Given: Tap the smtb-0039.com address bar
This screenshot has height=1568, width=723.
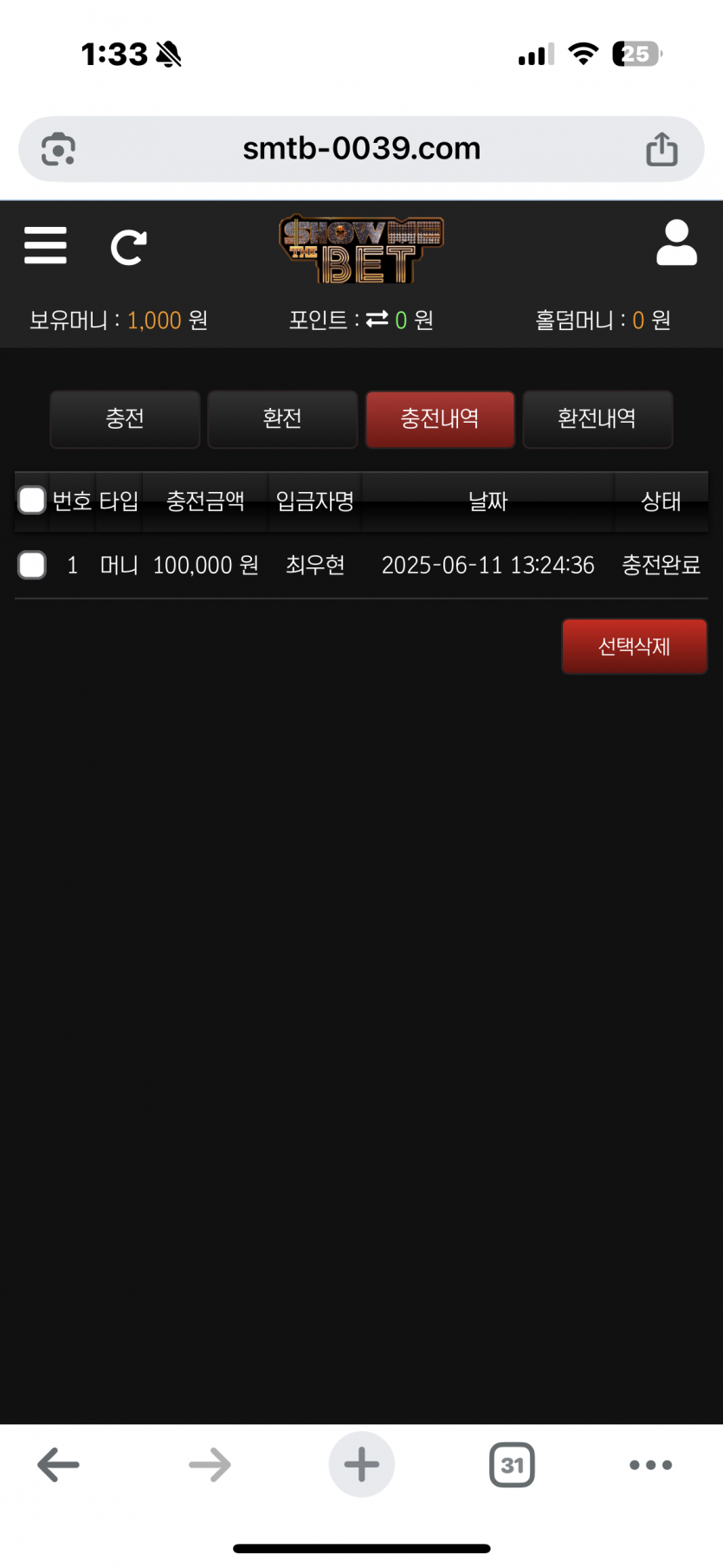Looking at the screenshot, I should 361,149.
